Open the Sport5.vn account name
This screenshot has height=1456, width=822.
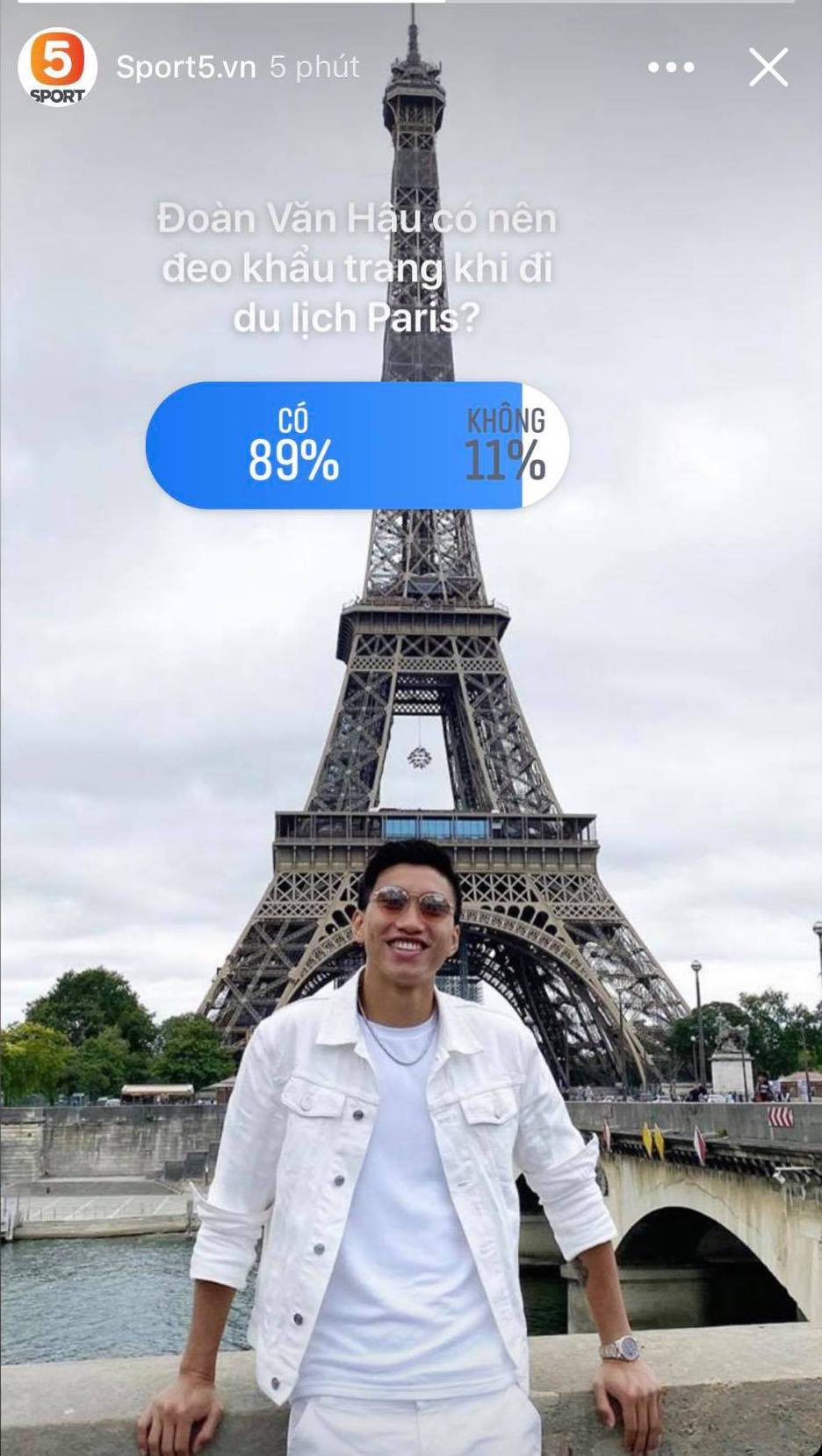(x=185, y=67)
